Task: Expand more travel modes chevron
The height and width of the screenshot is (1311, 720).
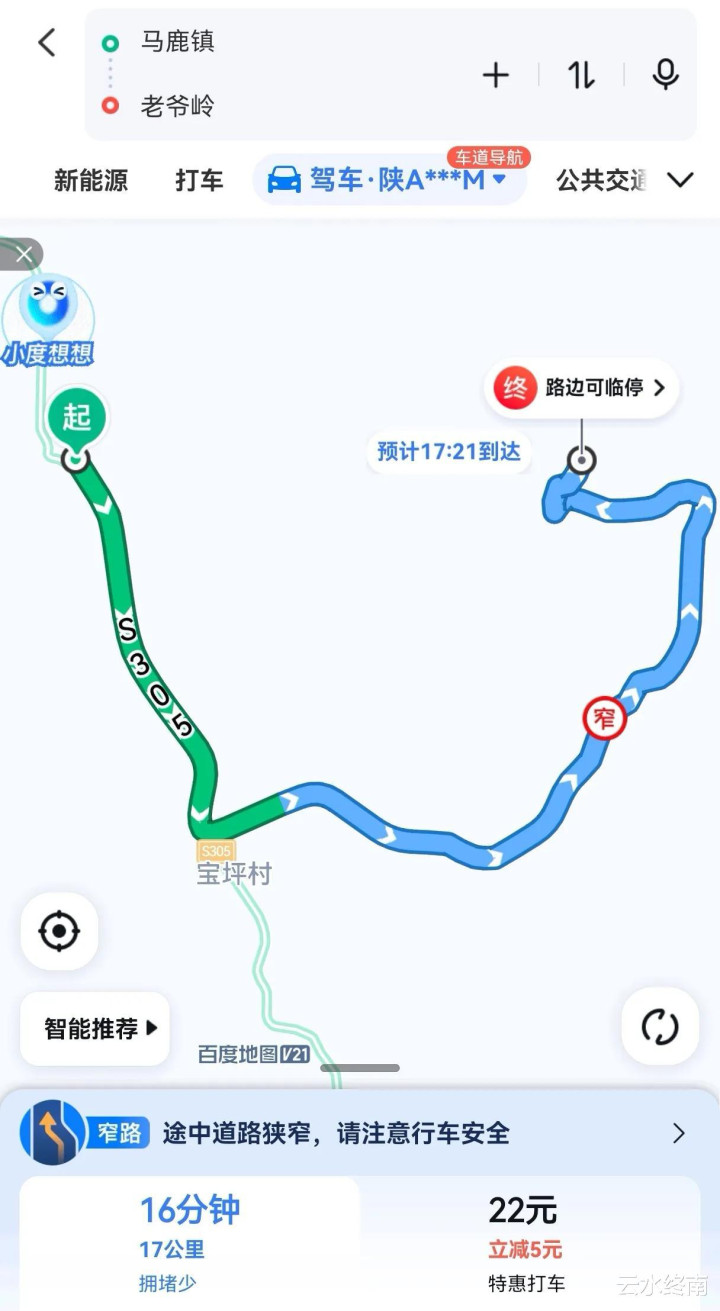Action: point(680,181)
